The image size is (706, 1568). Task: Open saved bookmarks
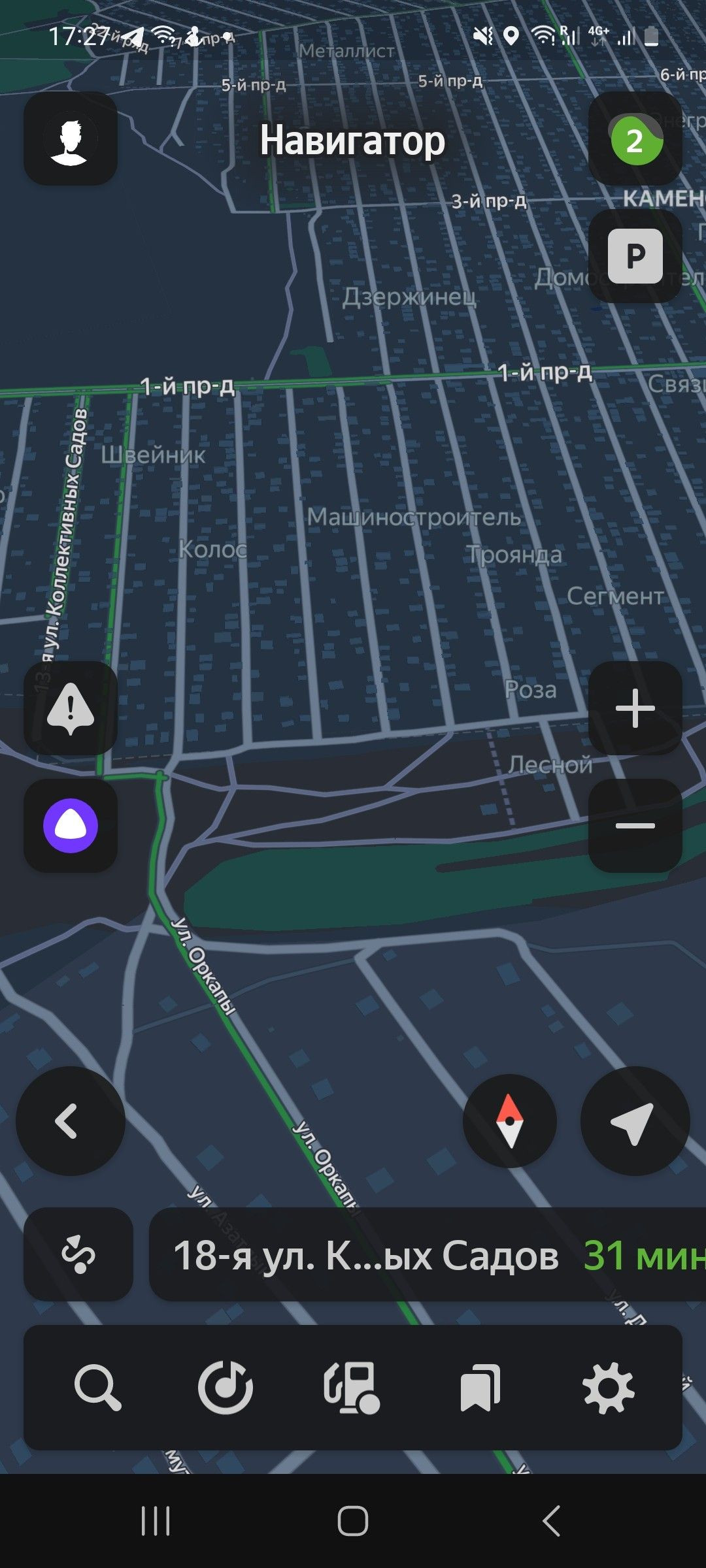[x=480, y=1388]
